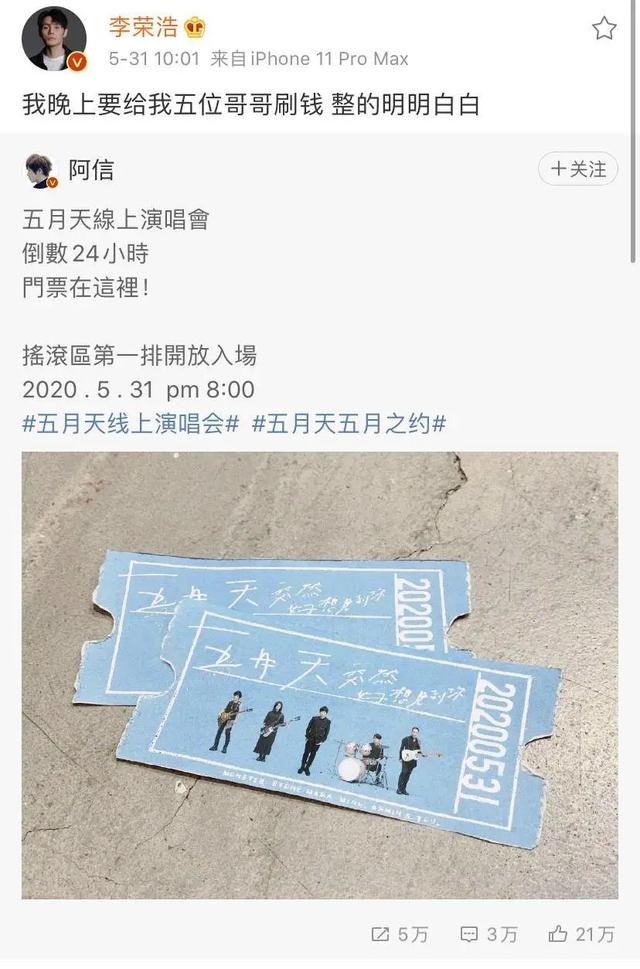640x969 pixels.
Task: Favorite this post with the star icon
Action: (604, 28)
